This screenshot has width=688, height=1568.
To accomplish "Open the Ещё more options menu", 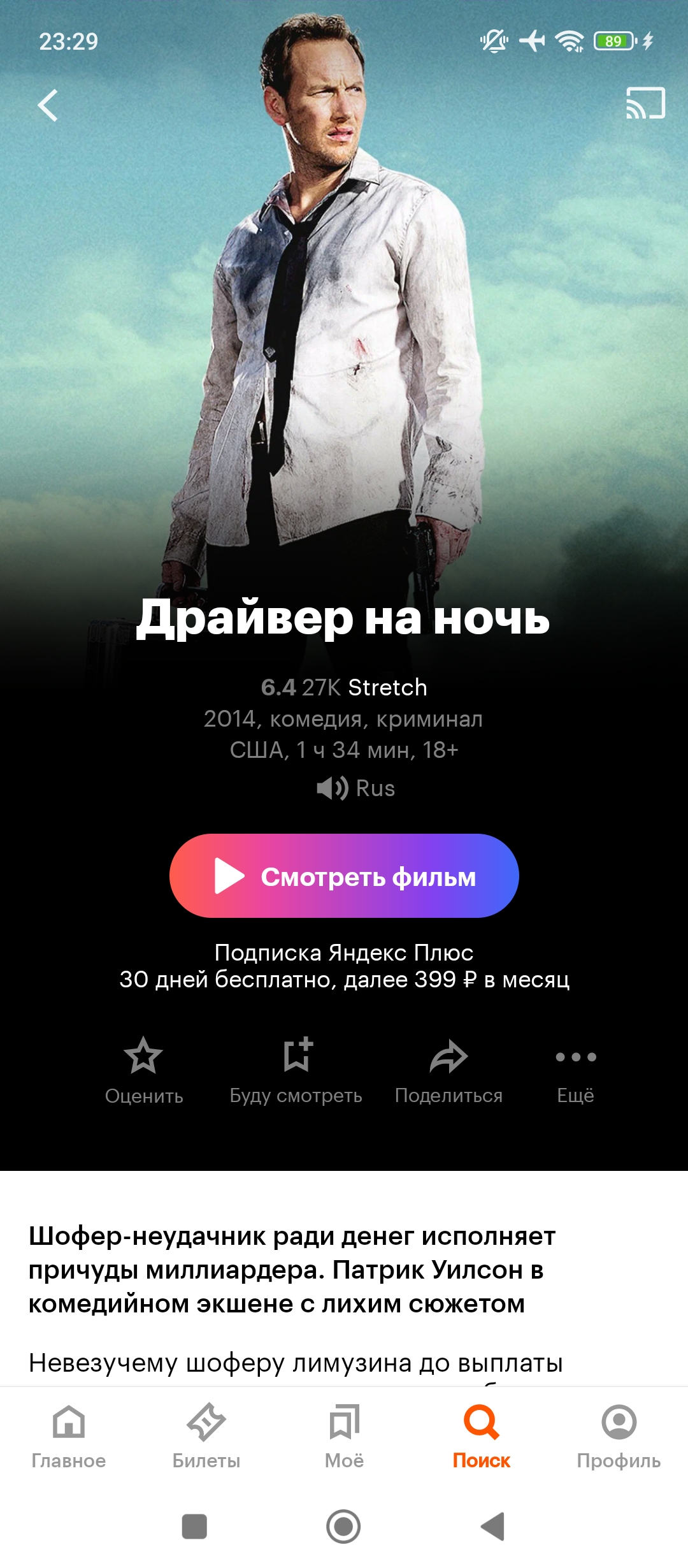I will pyautogui.click(x=576, y=1071).
